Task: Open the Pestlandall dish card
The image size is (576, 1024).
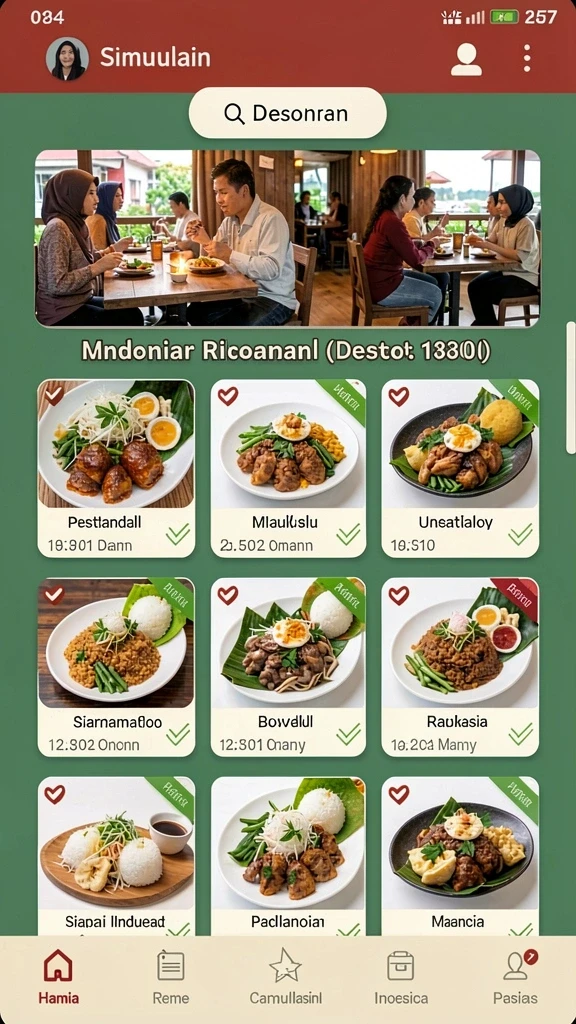Action: pos(116,468)
